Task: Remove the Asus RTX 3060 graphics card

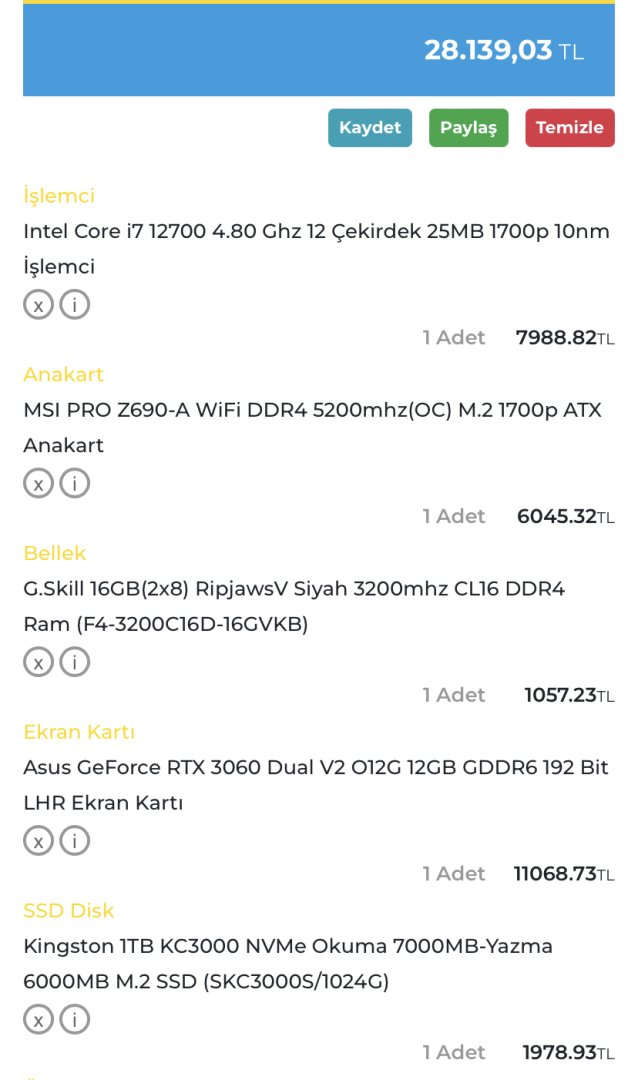Action: click(38, 841)
